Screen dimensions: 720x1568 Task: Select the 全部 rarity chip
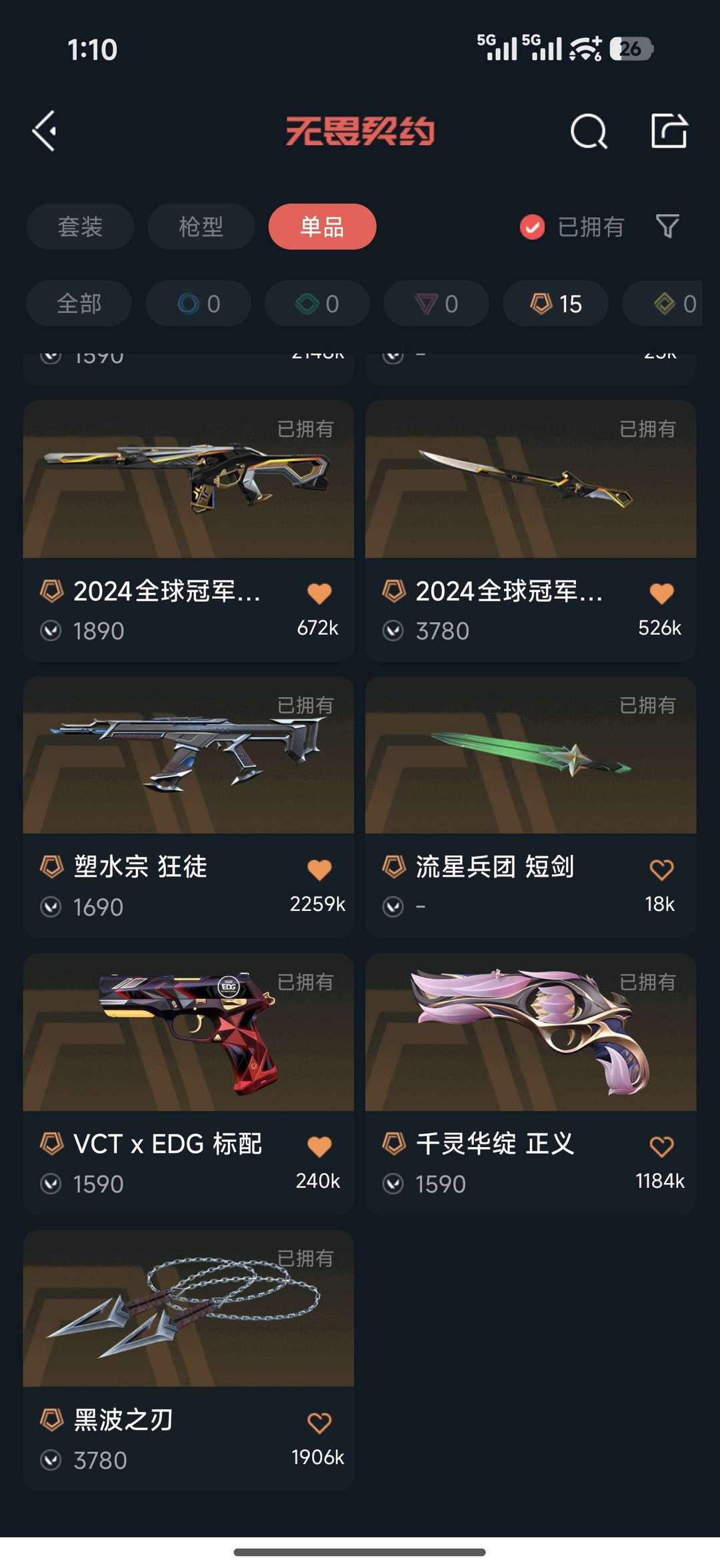click(79, 303)
